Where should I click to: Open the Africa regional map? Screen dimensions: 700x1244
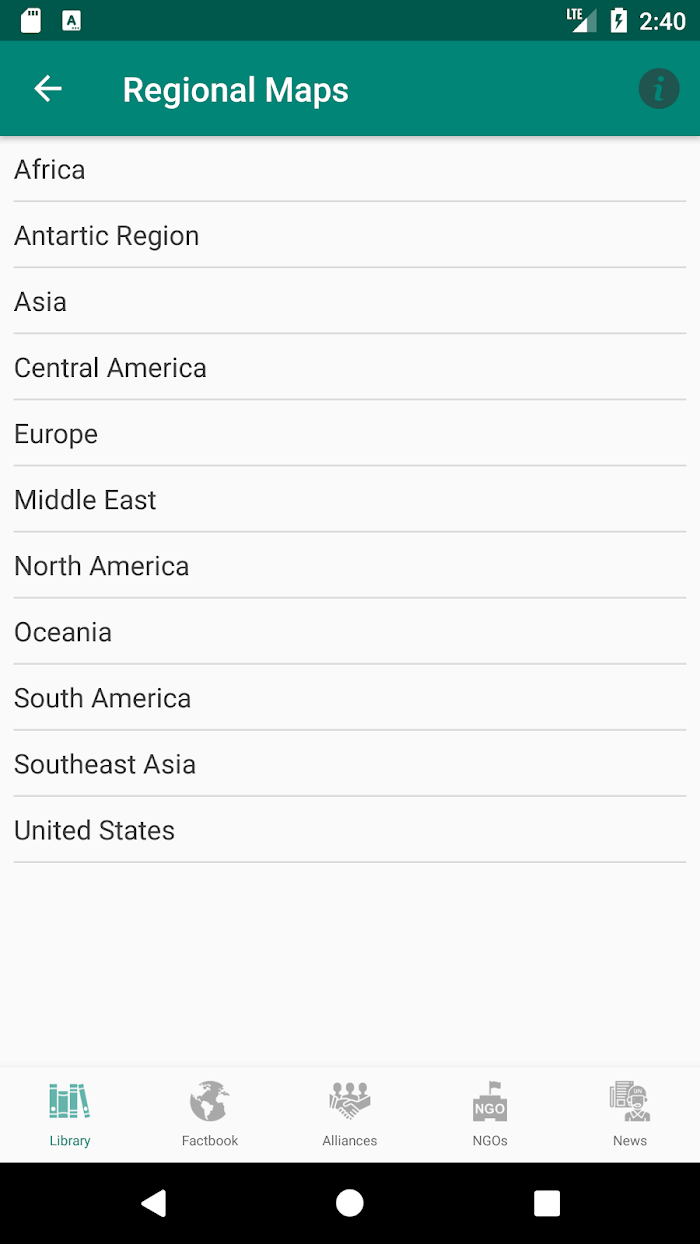click(350, 169)
